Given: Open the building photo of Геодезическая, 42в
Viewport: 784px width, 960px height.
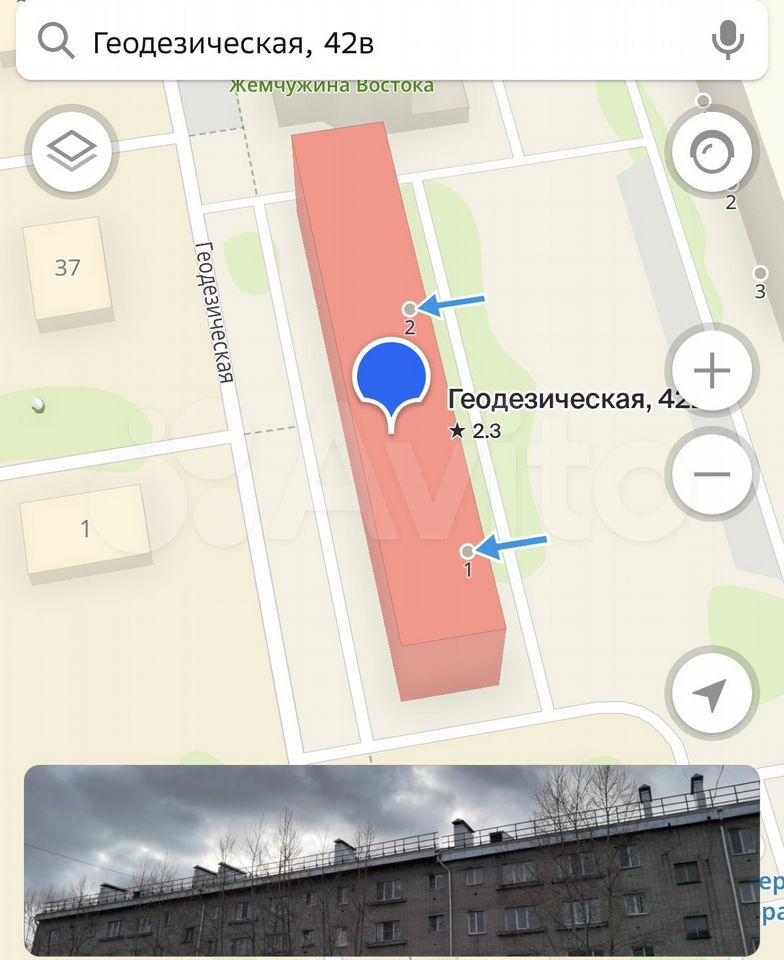Looking at the screenshot, I should pos(390,860).
